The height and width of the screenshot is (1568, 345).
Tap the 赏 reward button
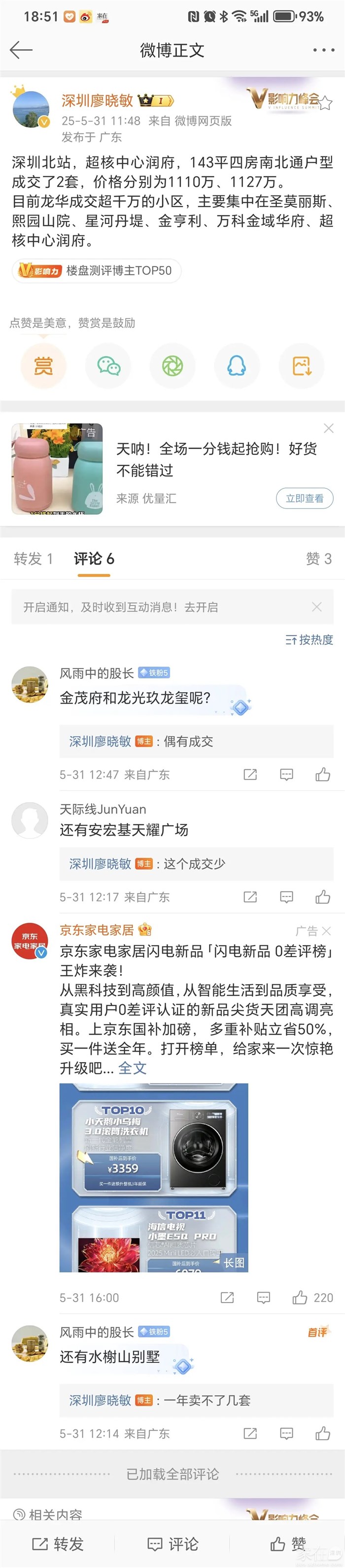click(x=43, y=366)
